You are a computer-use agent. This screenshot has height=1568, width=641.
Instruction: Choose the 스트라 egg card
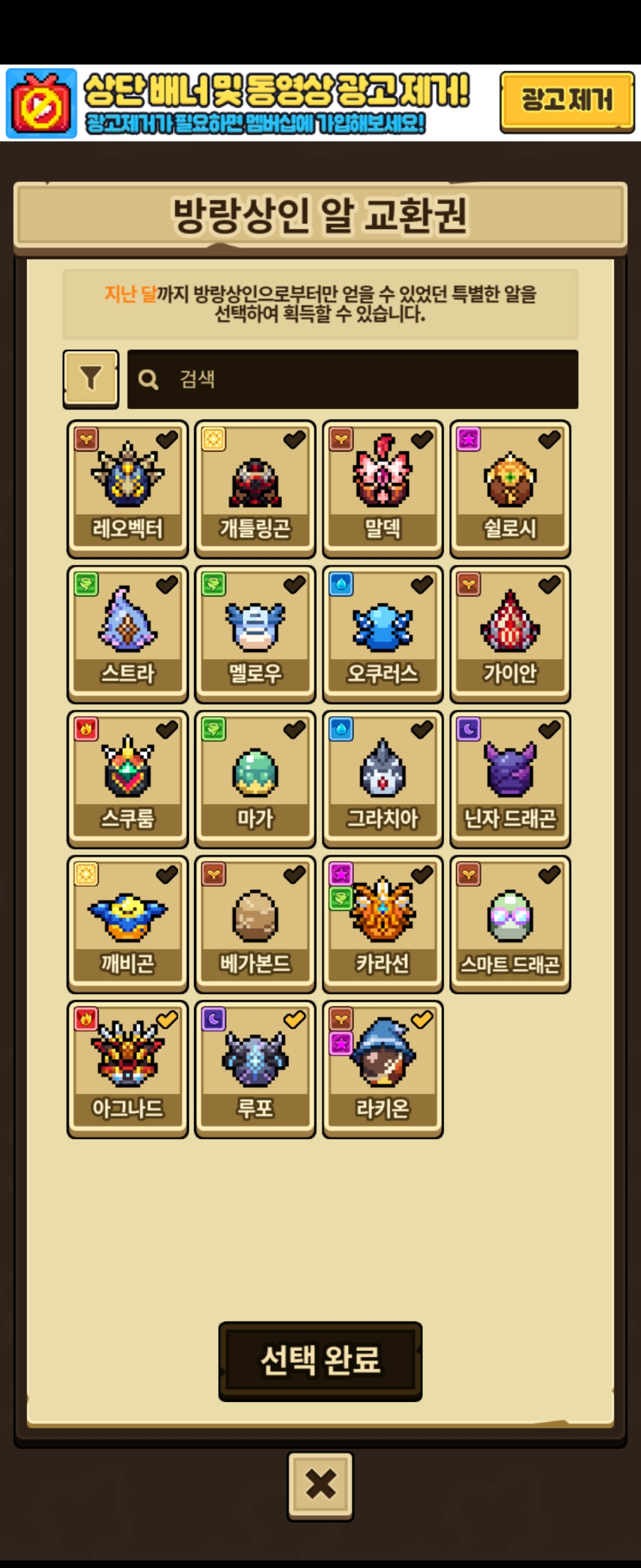128,634
